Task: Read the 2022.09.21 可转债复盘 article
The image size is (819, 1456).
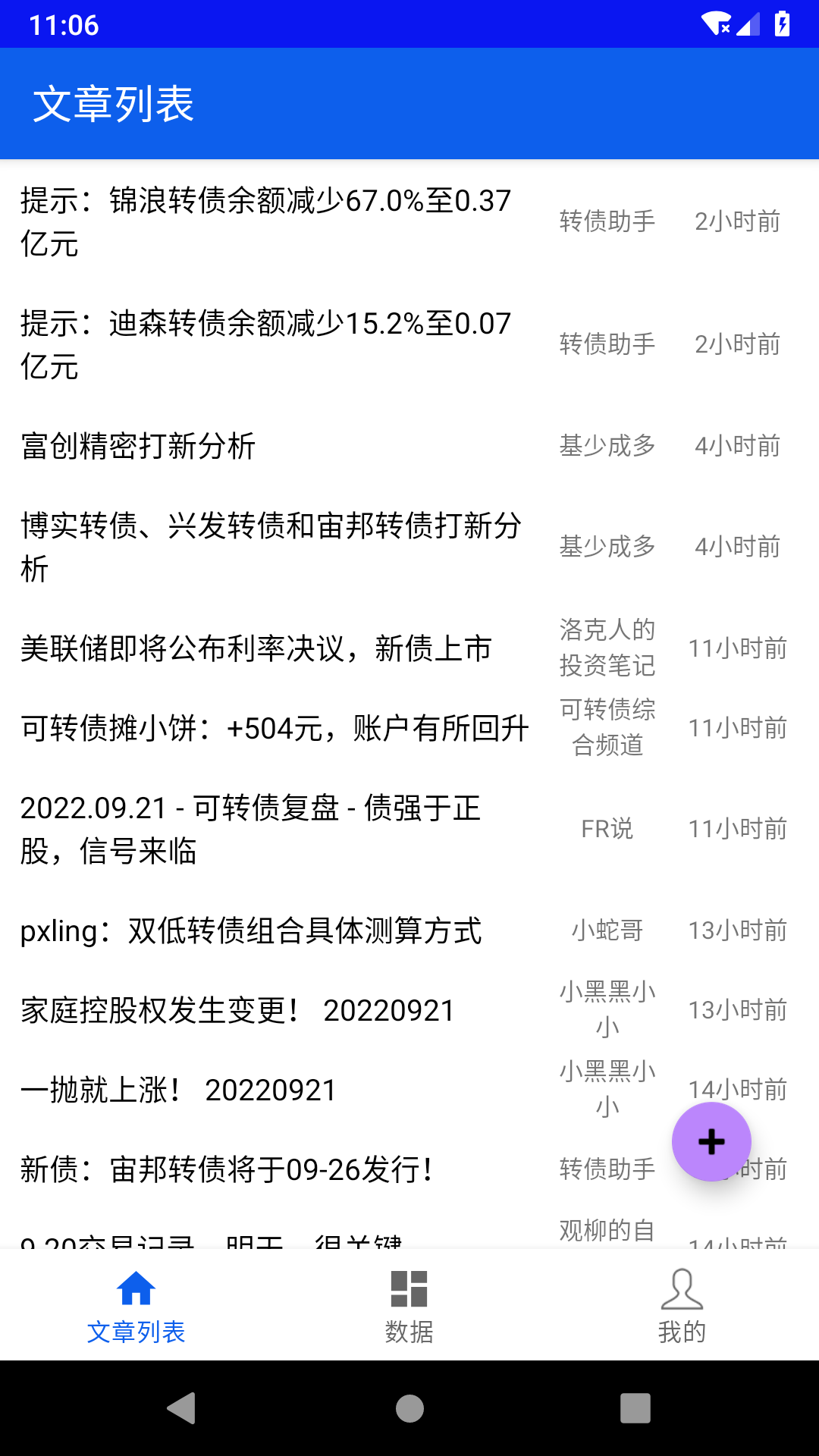Action: [x=250, y=829]
